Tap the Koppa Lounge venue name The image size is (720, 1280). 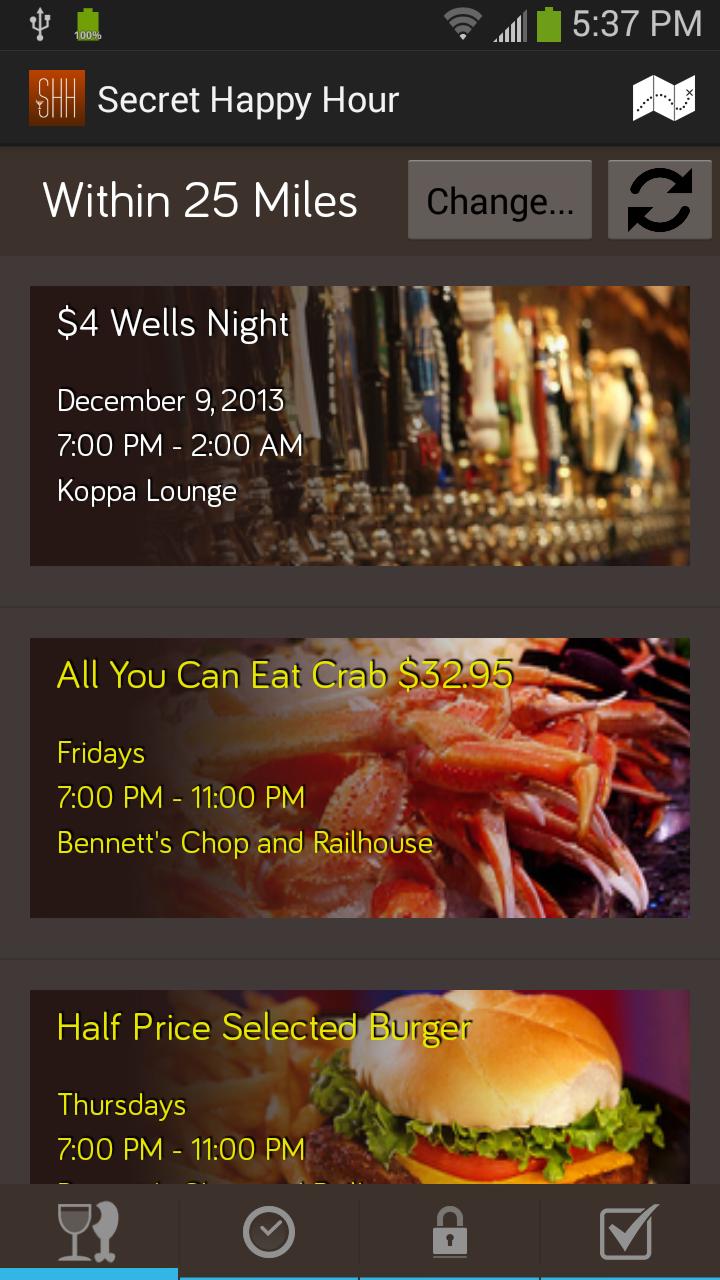click(x=147, y=490)
